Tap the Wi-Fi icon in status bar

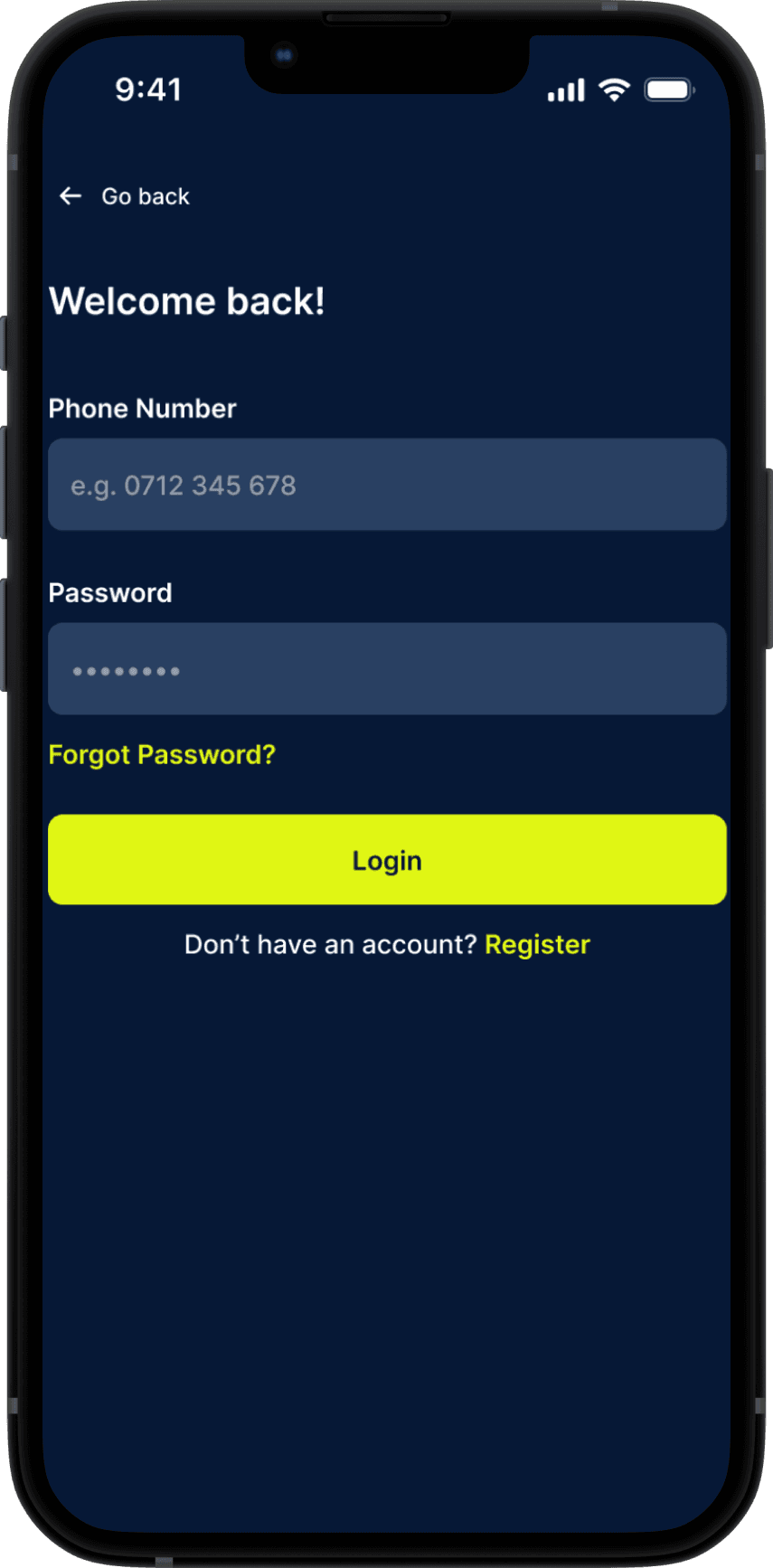[613, 89]
